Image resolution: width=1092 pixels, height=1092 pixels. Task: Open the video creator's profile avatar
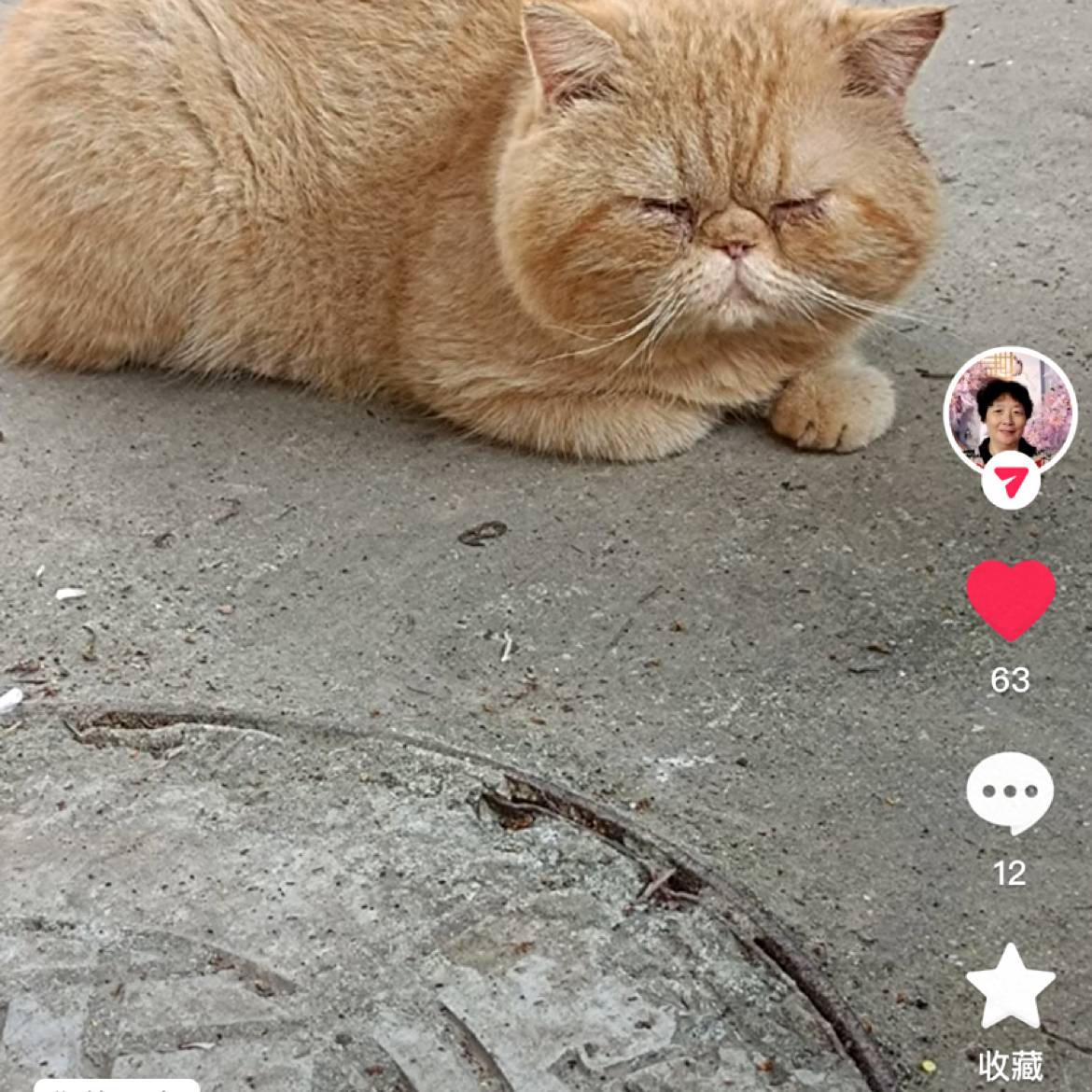1010,411
